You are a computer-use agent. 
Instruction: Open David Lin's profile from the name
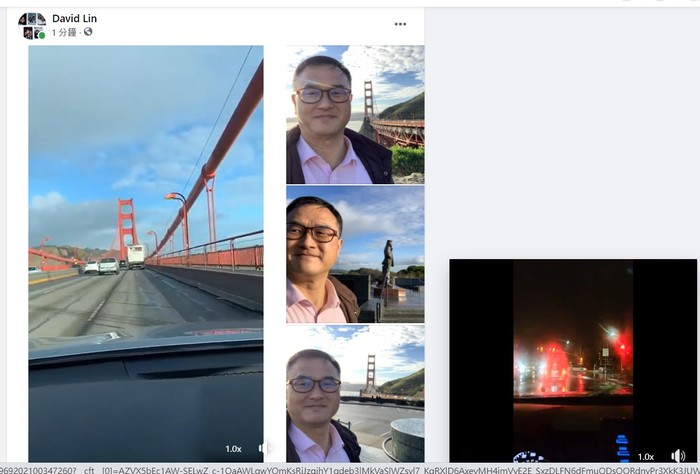pos(74,18)
